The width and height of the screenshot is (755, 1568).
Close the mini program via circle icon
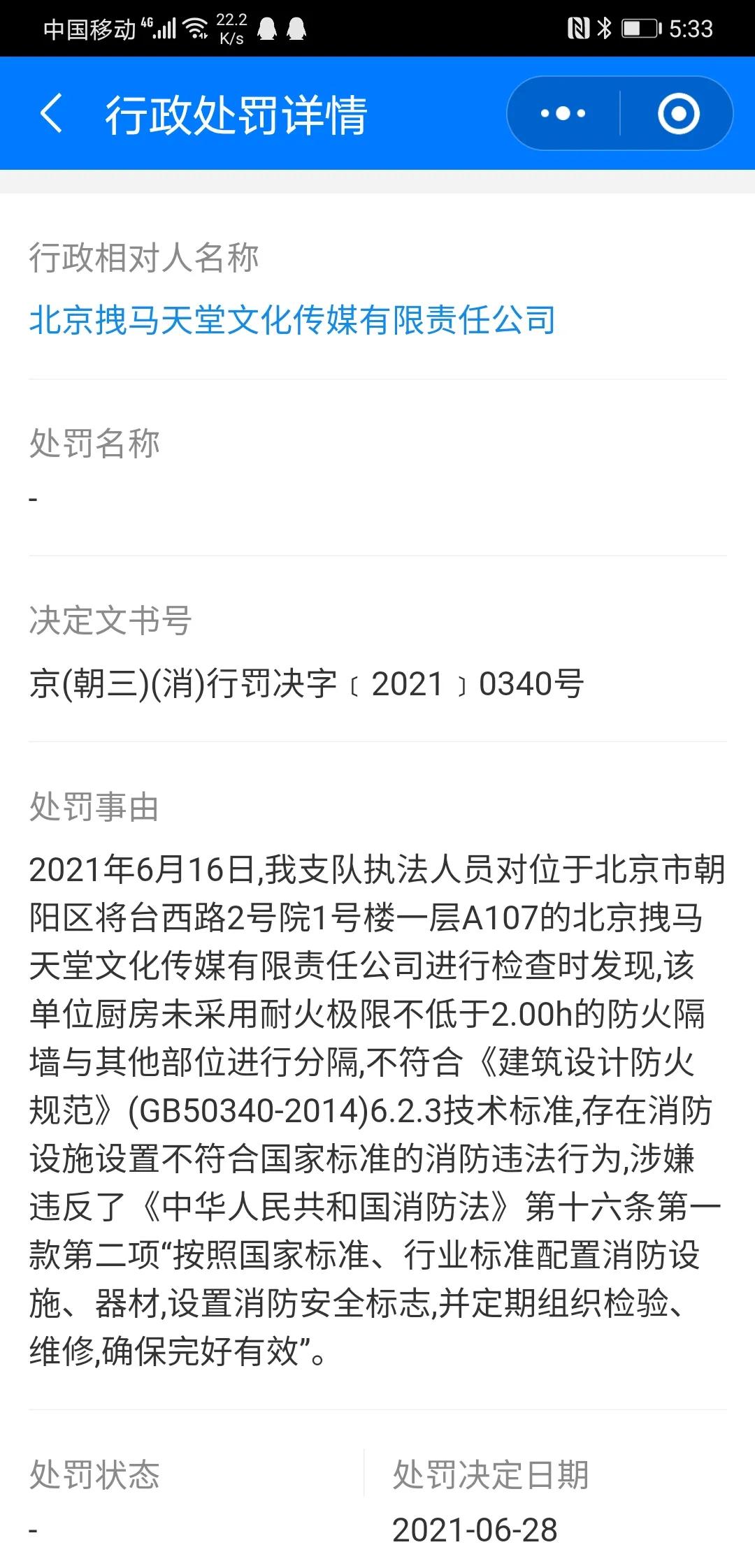click(x=678, y=113)
